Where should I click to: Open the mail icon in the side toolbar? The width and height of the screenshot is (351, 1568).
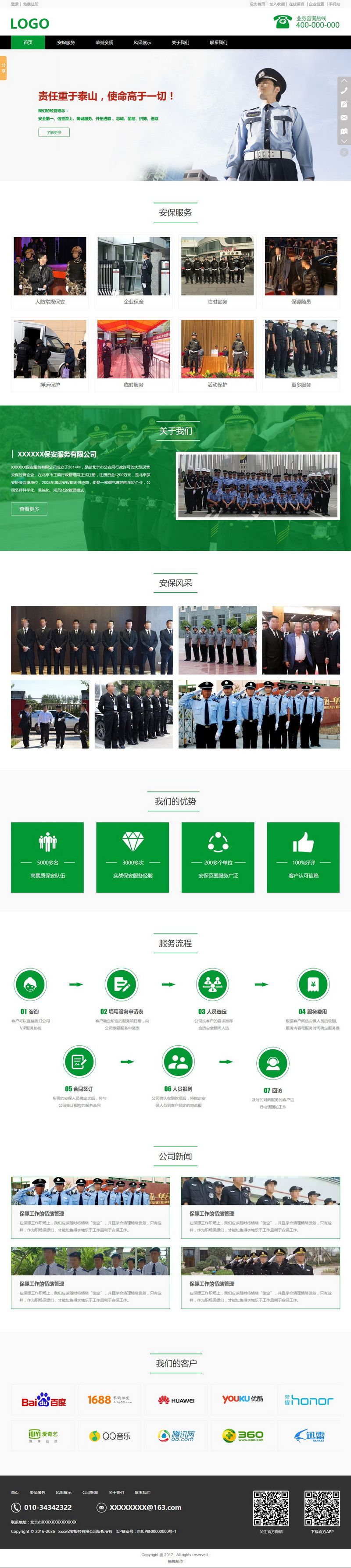coord(344,118)
